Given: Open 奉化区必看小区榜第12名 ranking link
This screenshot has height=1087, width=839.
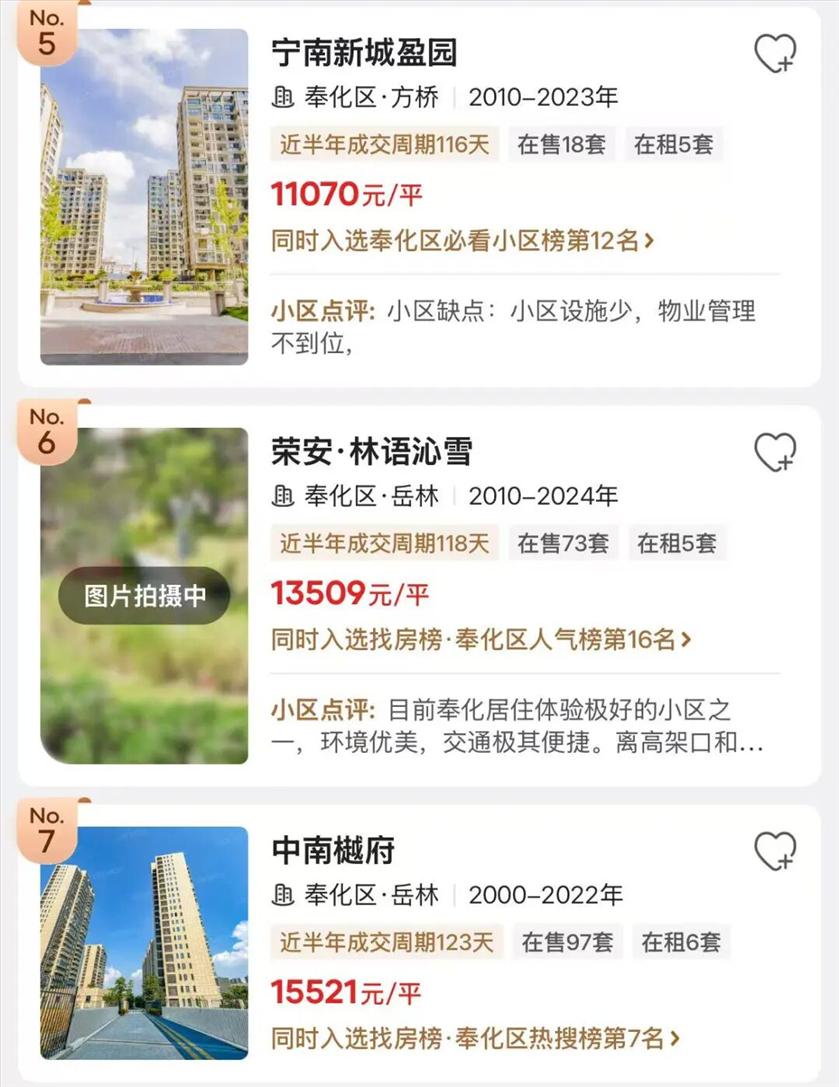Looking at the screenshot, I should (463, 241).
